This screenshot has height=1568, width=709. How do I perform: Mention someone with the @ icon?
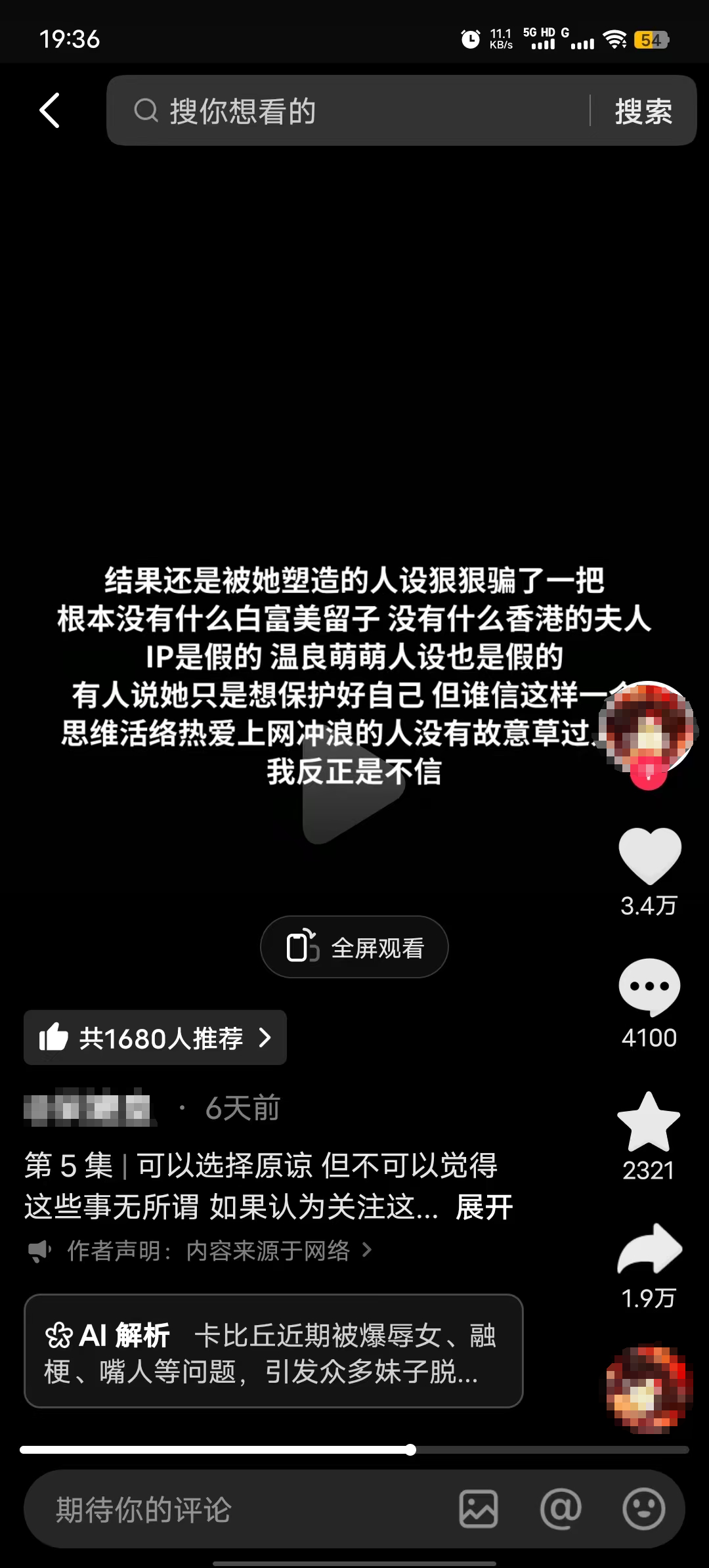pyautogui.click(x=561, y=1509)
